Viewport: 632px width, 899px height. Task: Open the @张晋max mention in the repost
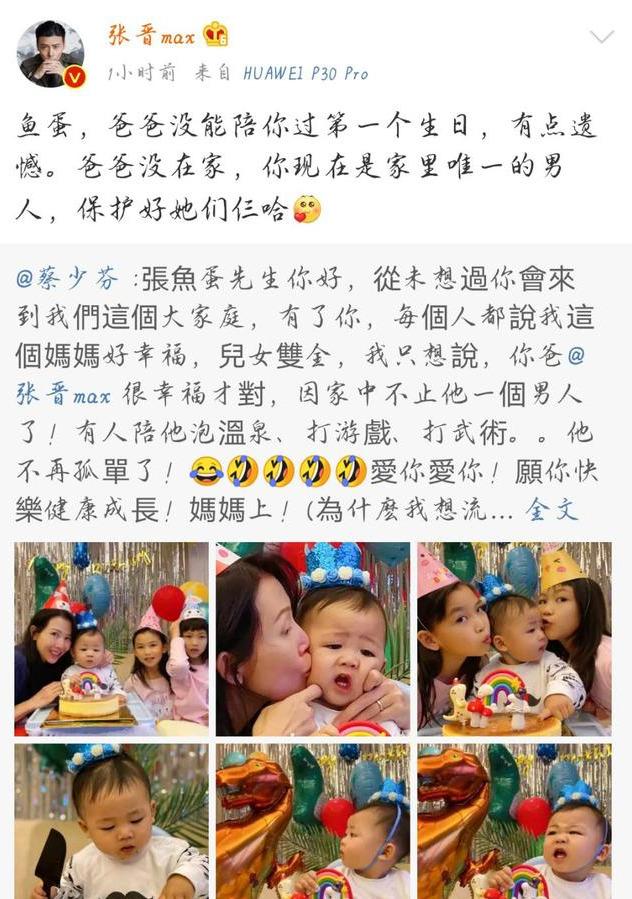point(62,395)
